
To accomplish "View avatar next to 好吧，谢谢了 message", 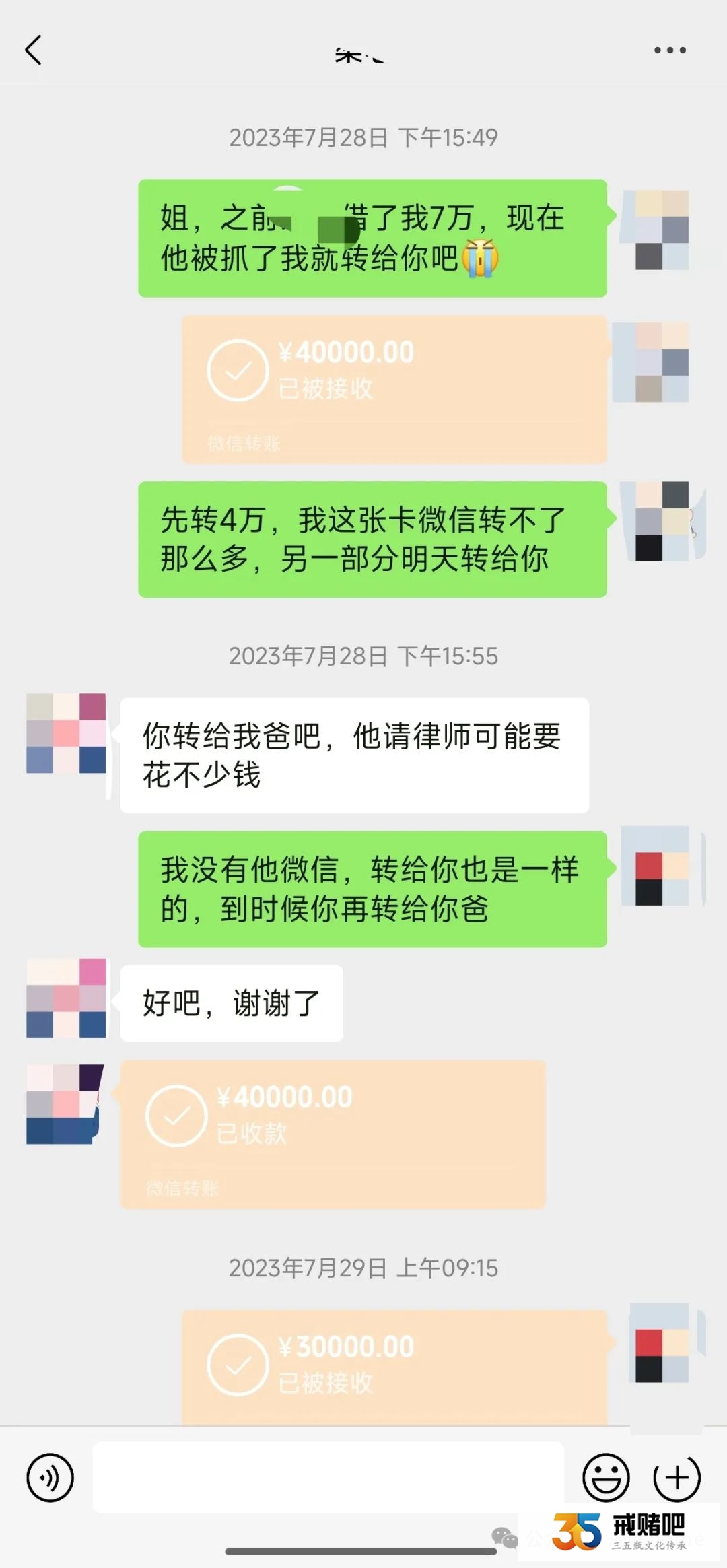I will coord(66,998).
